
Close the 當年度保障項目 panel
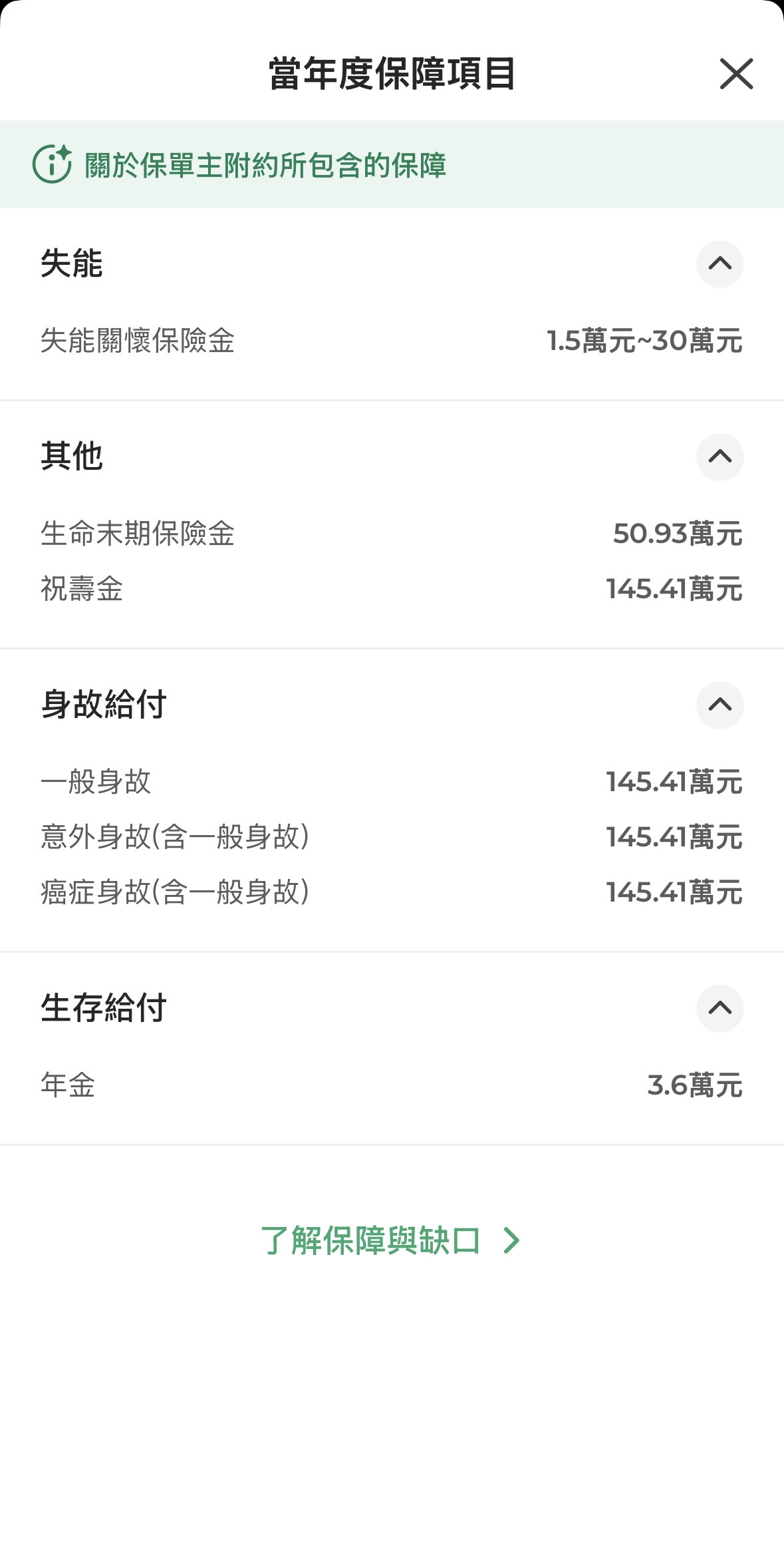pos(736,73)
